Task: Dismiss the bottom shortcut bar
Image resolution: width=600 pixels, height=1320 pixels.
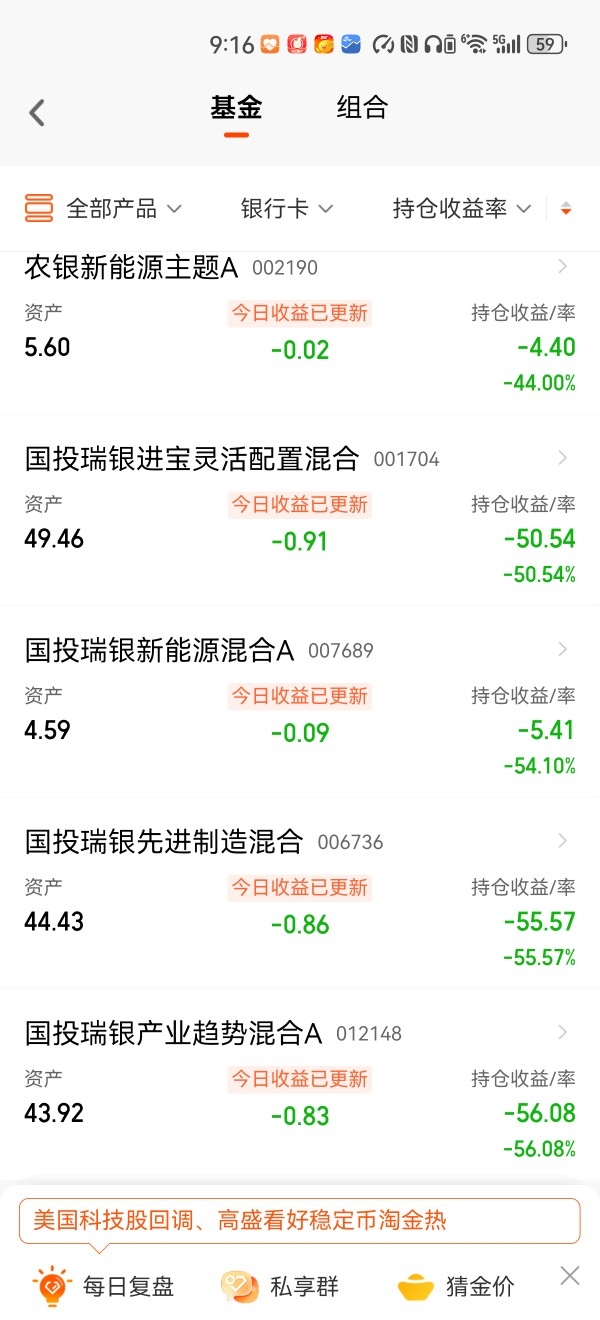Action: tap(570, 1275)
